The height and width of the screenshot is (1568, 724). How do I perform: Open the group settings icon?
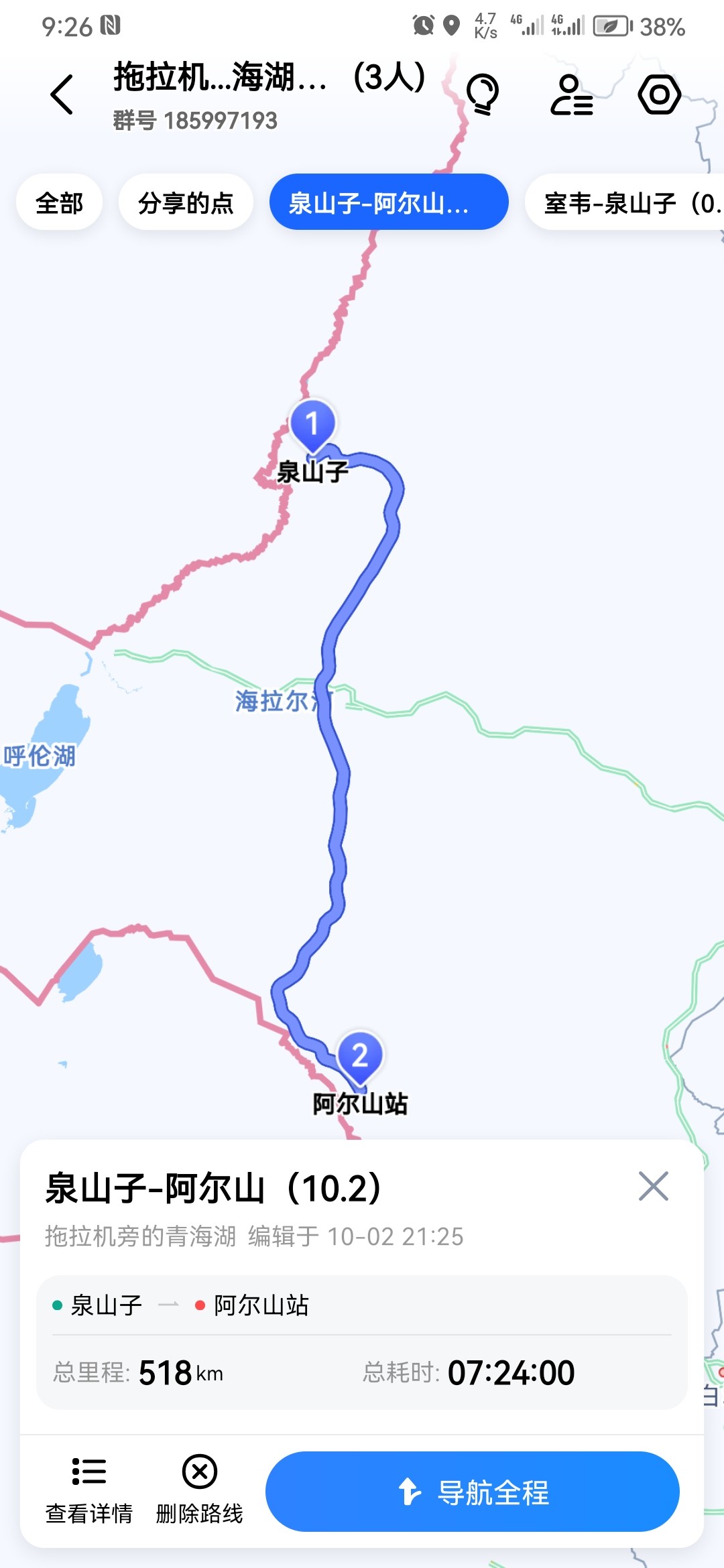(x=659, y=94)
